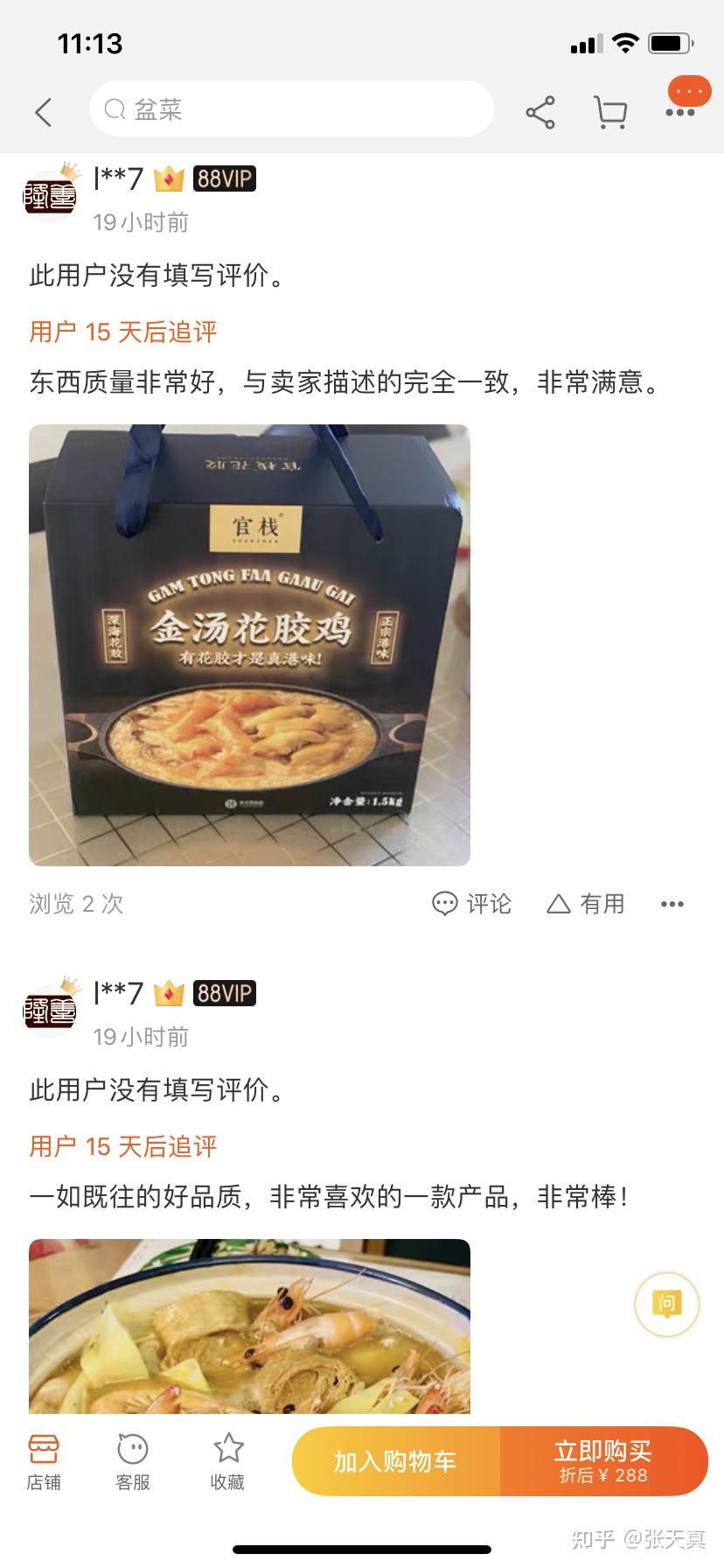The width and height of the screenshot is (724, 1568).
Task: Open the top-right more options menu
Action: click(x=681, y=112)
